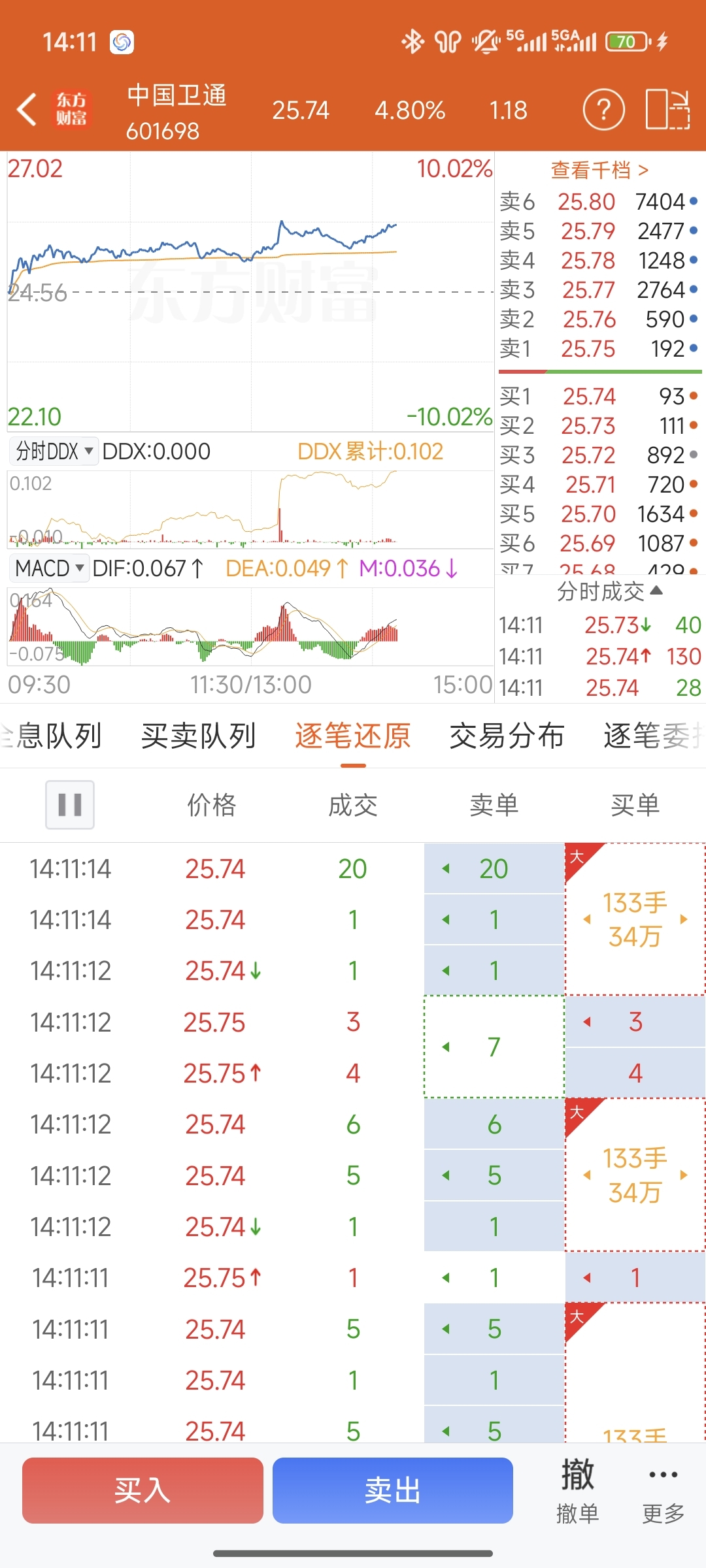The width and height of the screenshot is (706, 1568).
Task: Switch to the 买卖队列 tab
Action: 198,736
